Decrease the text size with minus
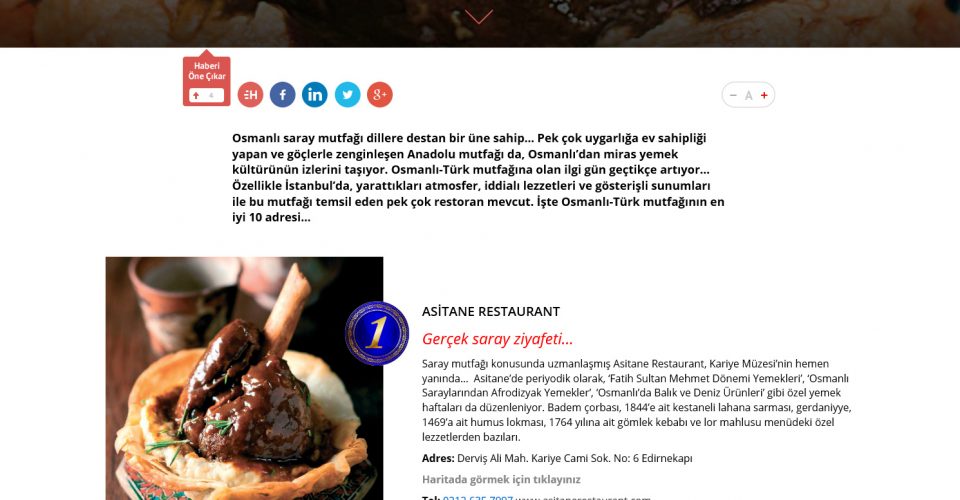The image size is (960, 500). tap(733, 95)
